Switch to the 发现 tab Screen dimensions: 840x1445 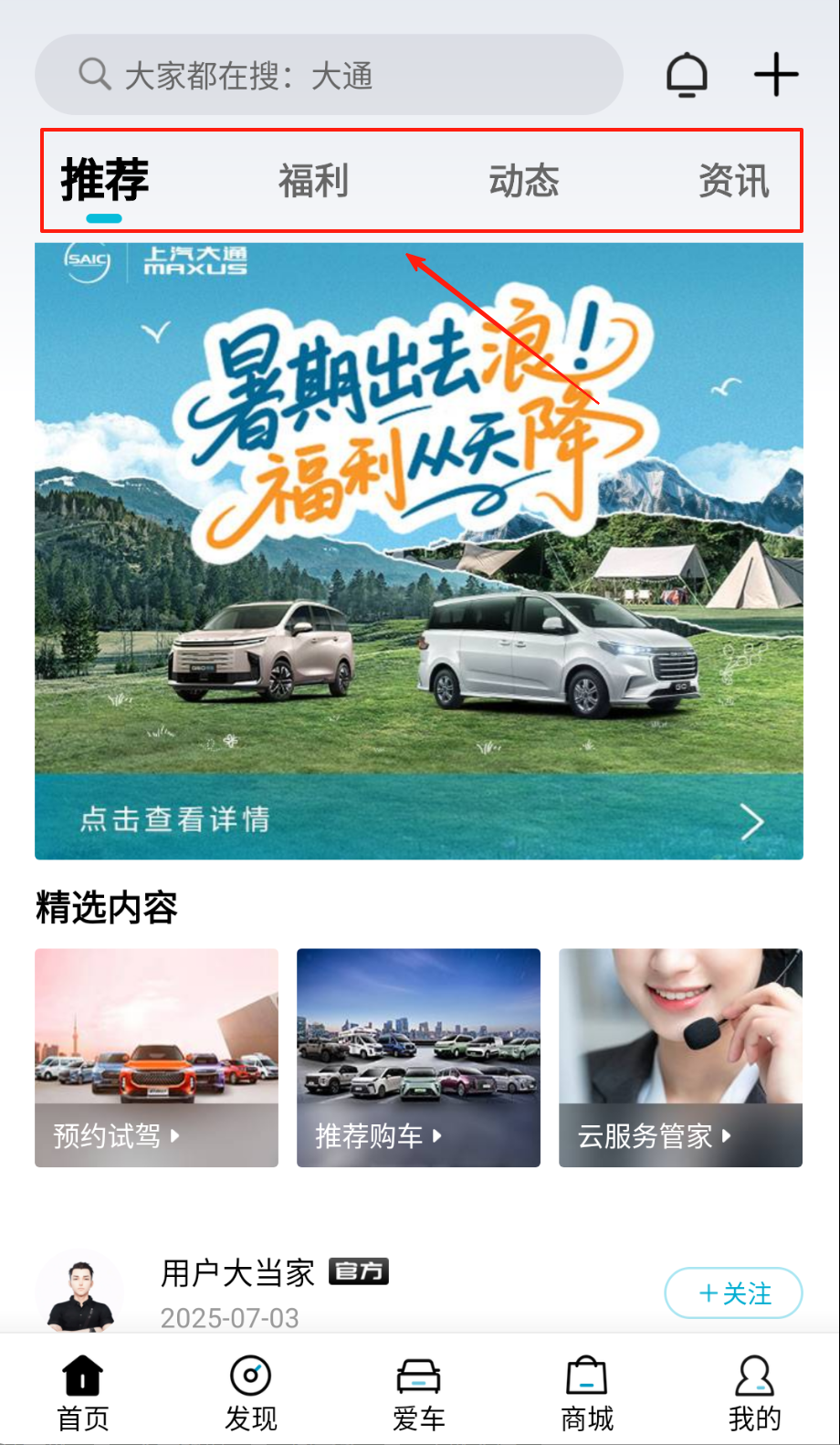[x=251, y=1393]
